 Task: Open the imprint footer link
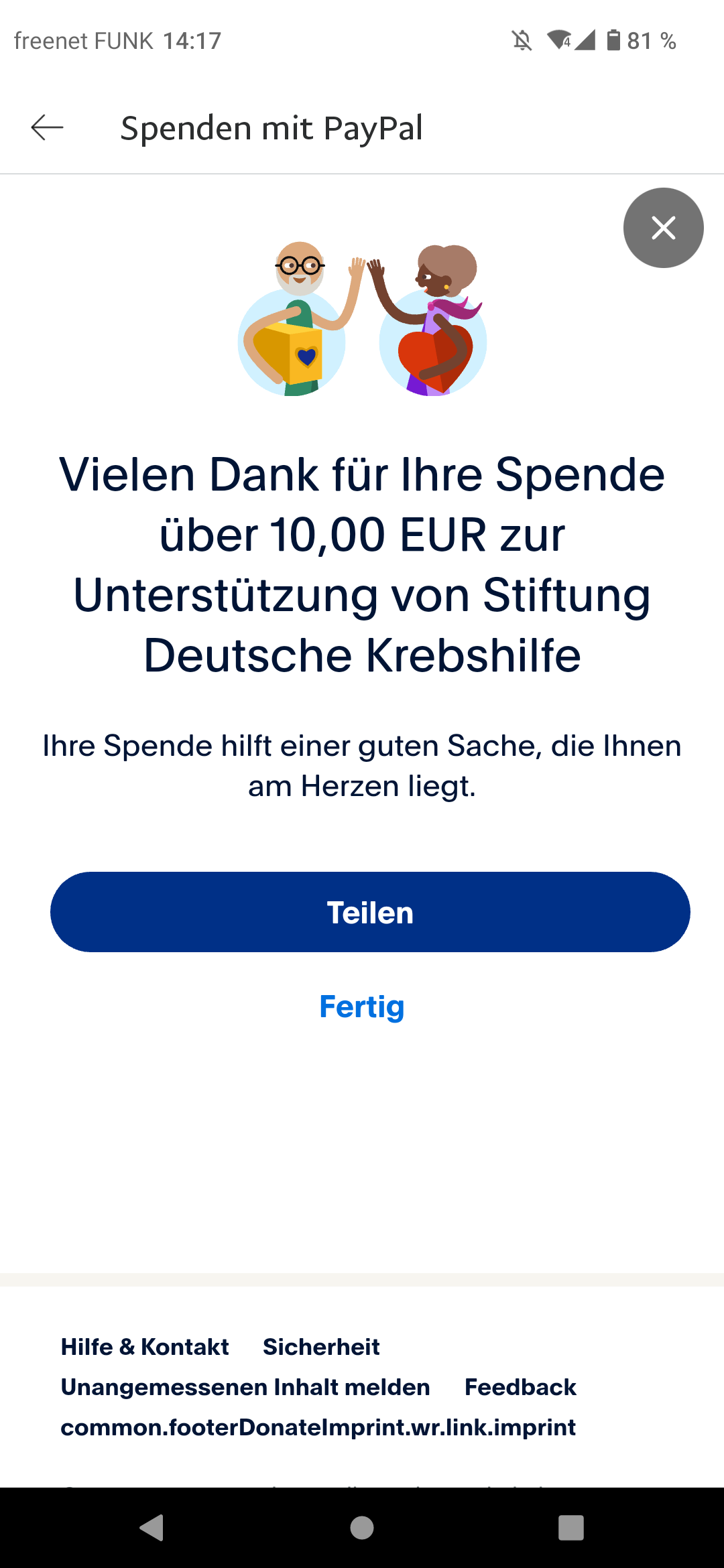click(x=318, y=1427)
